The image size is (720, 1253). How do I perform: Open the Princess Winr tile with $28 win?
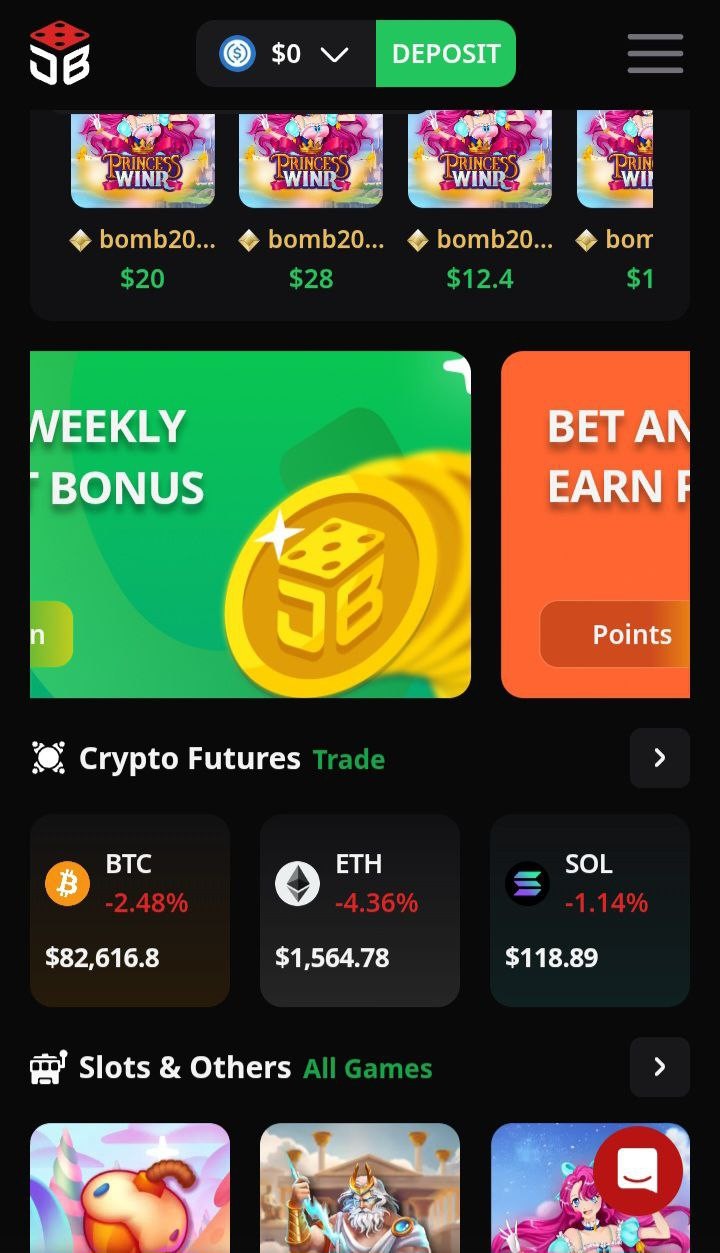[311, 160]
